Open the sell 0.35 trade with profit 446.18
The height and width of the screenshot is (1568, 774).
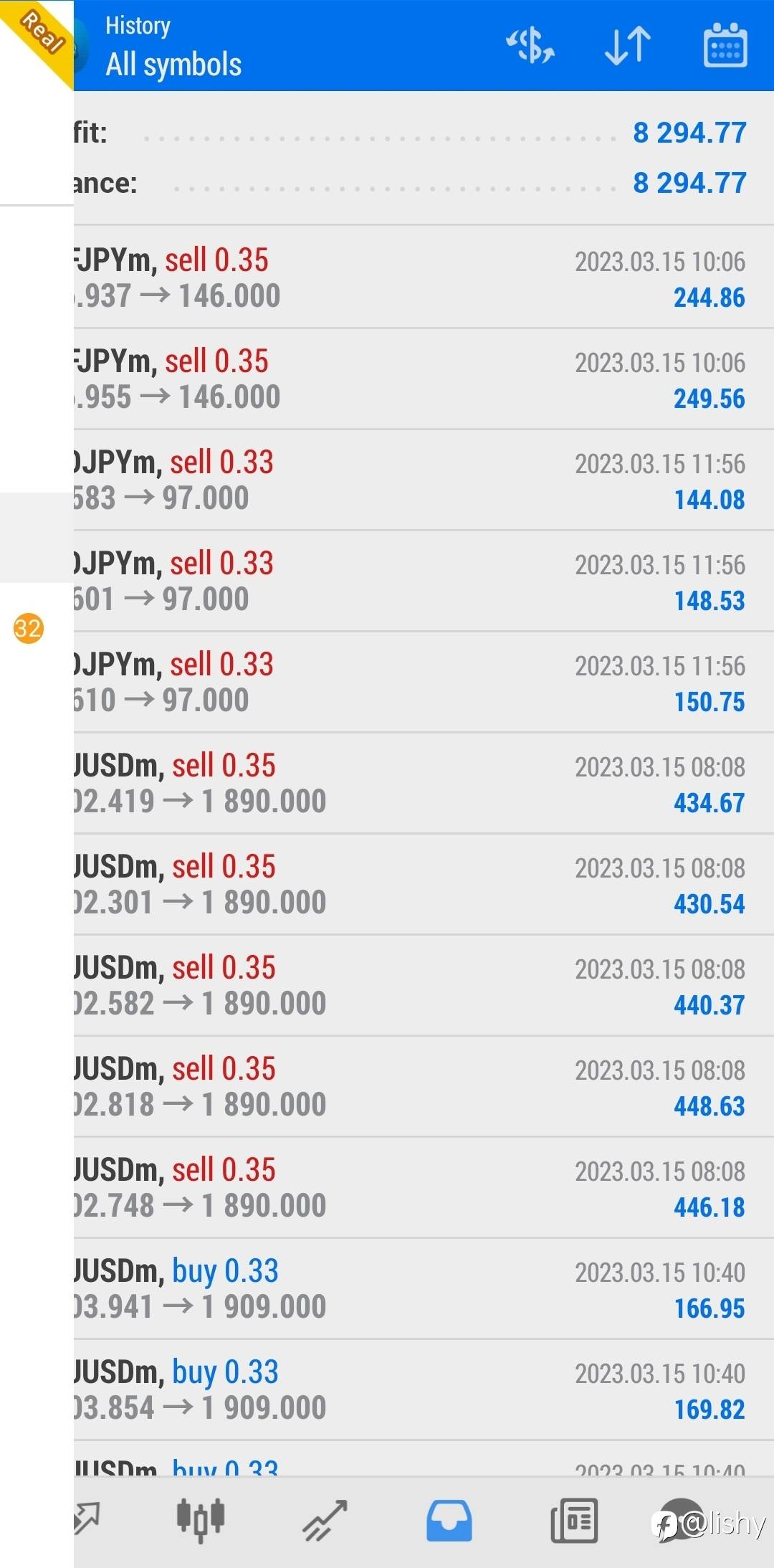pos(424,1187)
